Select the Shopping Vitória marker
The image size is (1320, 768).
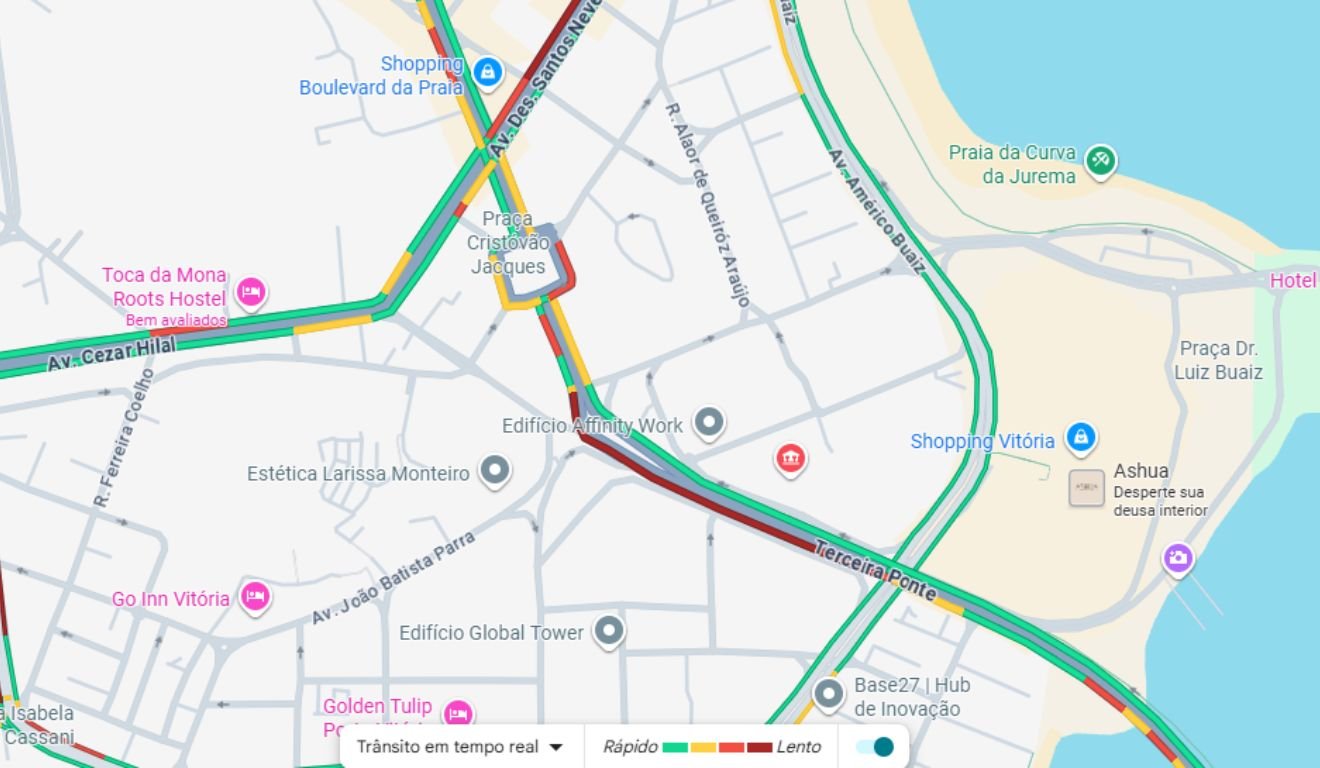coord(1080,437)
